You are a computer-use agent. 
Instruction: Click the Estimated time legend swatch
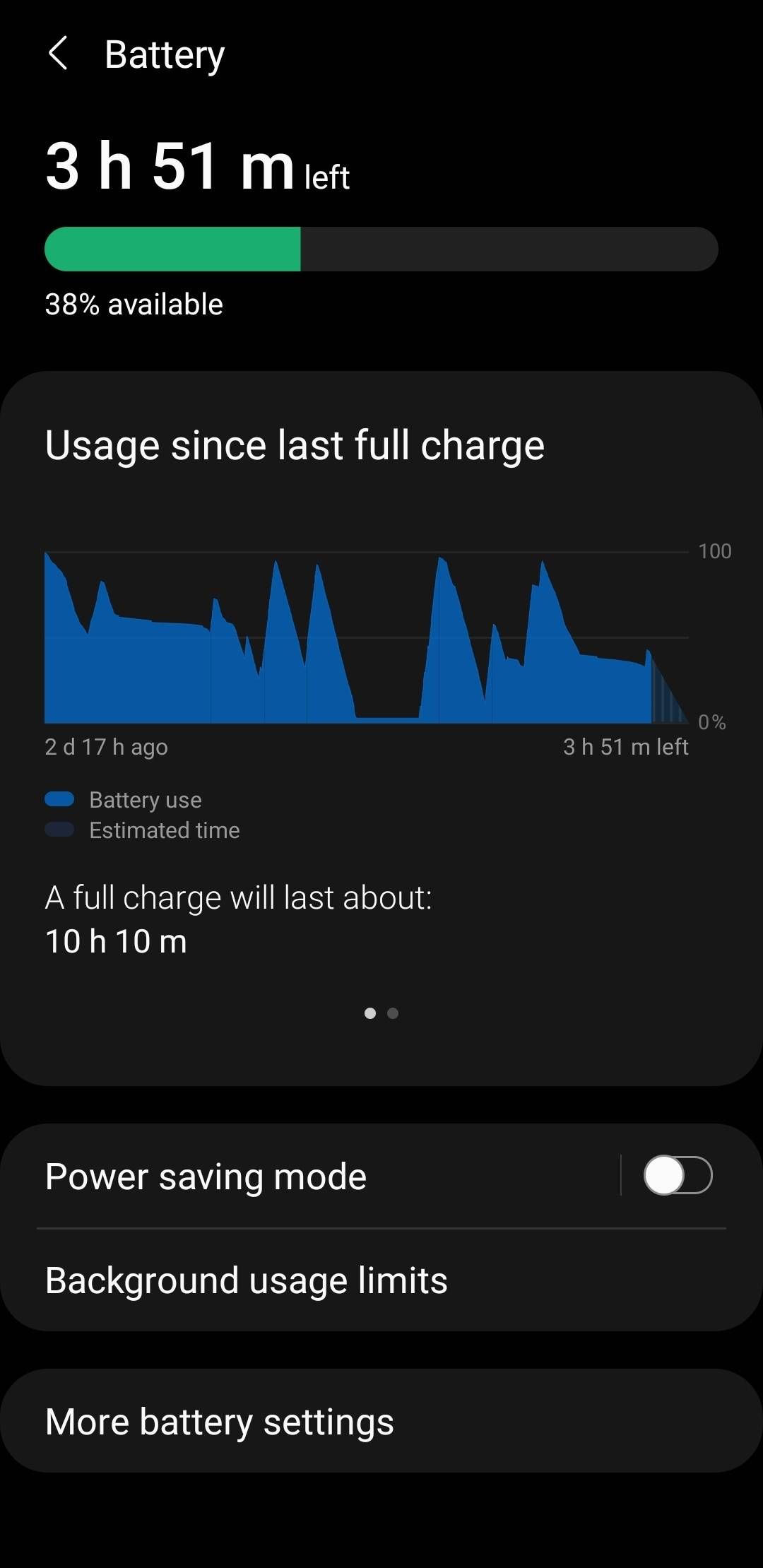(x=61, y=830)
